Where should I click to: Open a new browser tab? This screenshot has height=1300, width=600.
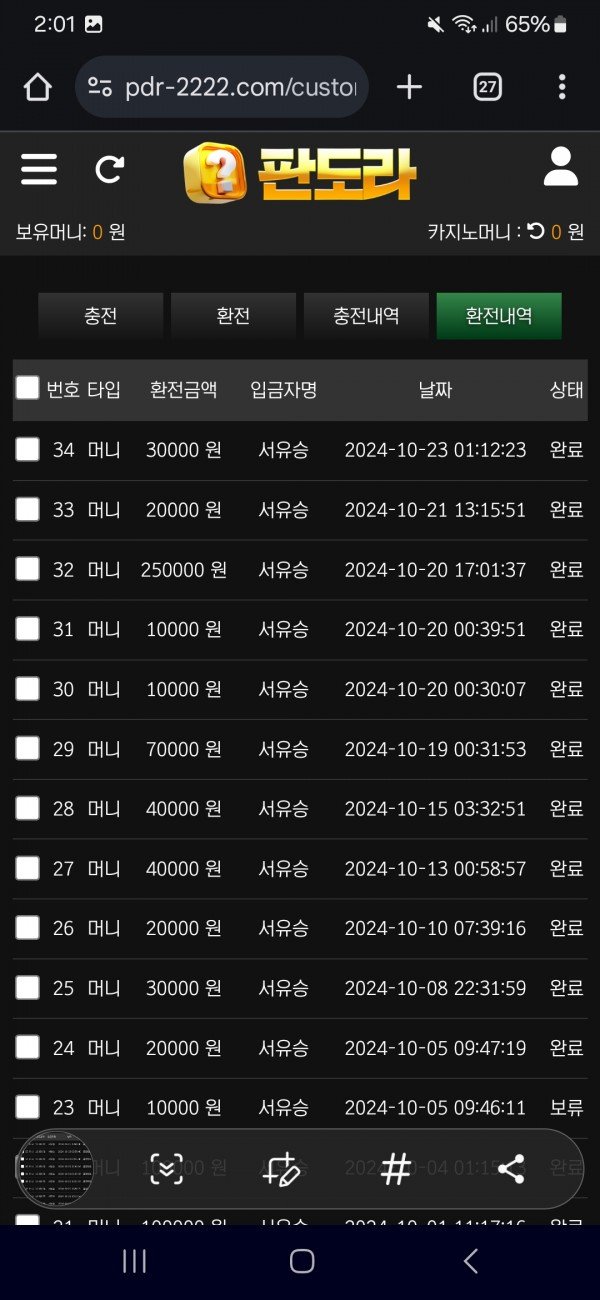(409, 88)
